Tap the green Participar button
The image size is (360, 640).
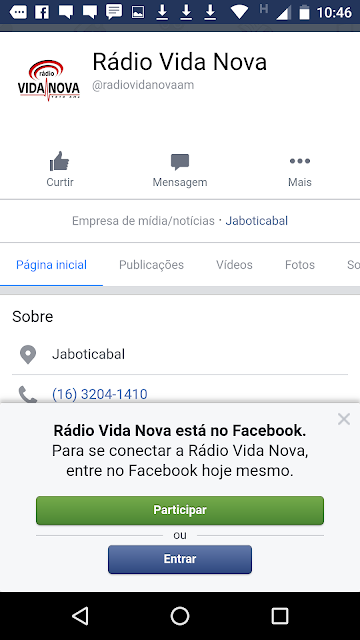tap(180, 510)
